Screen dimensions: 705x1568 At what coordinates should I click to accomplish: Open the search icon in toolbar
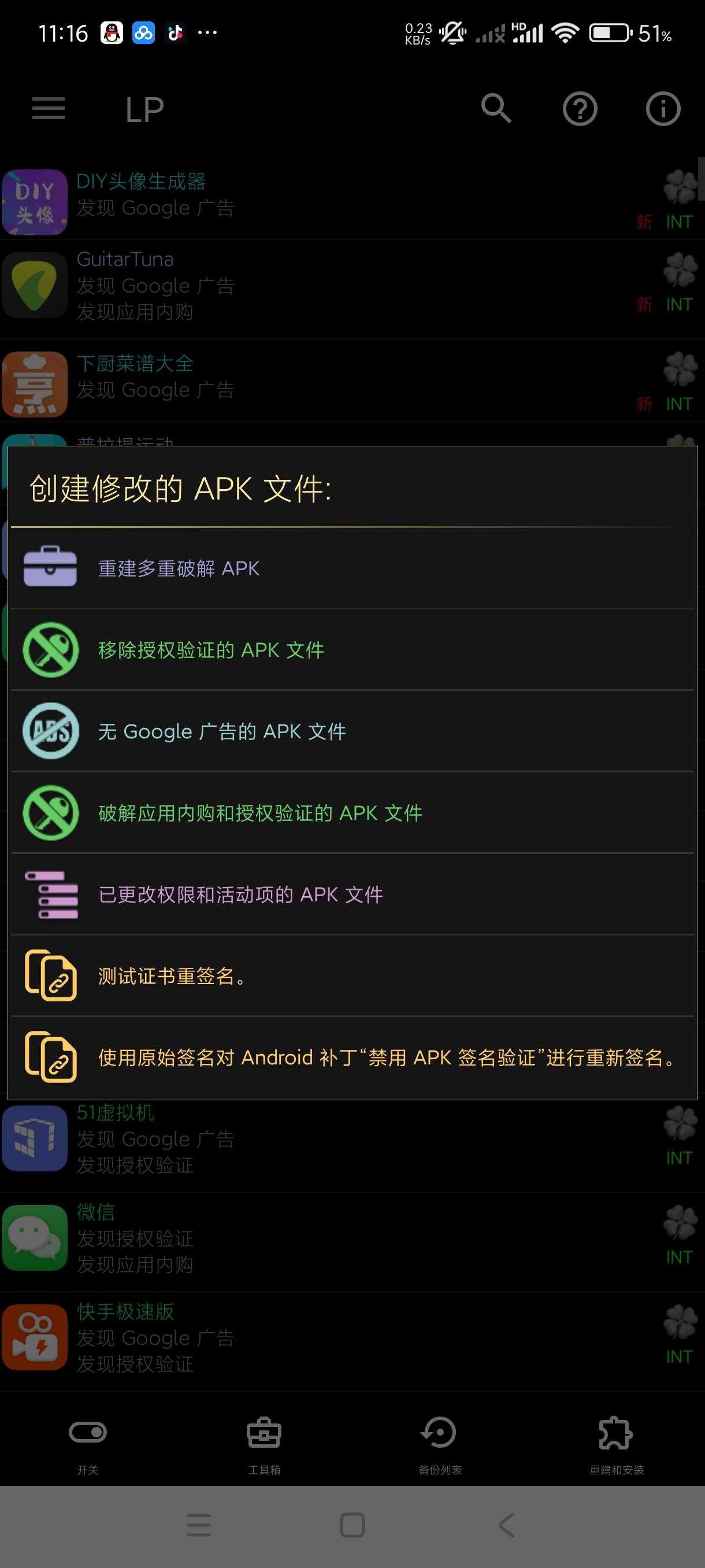coord(496,109)
